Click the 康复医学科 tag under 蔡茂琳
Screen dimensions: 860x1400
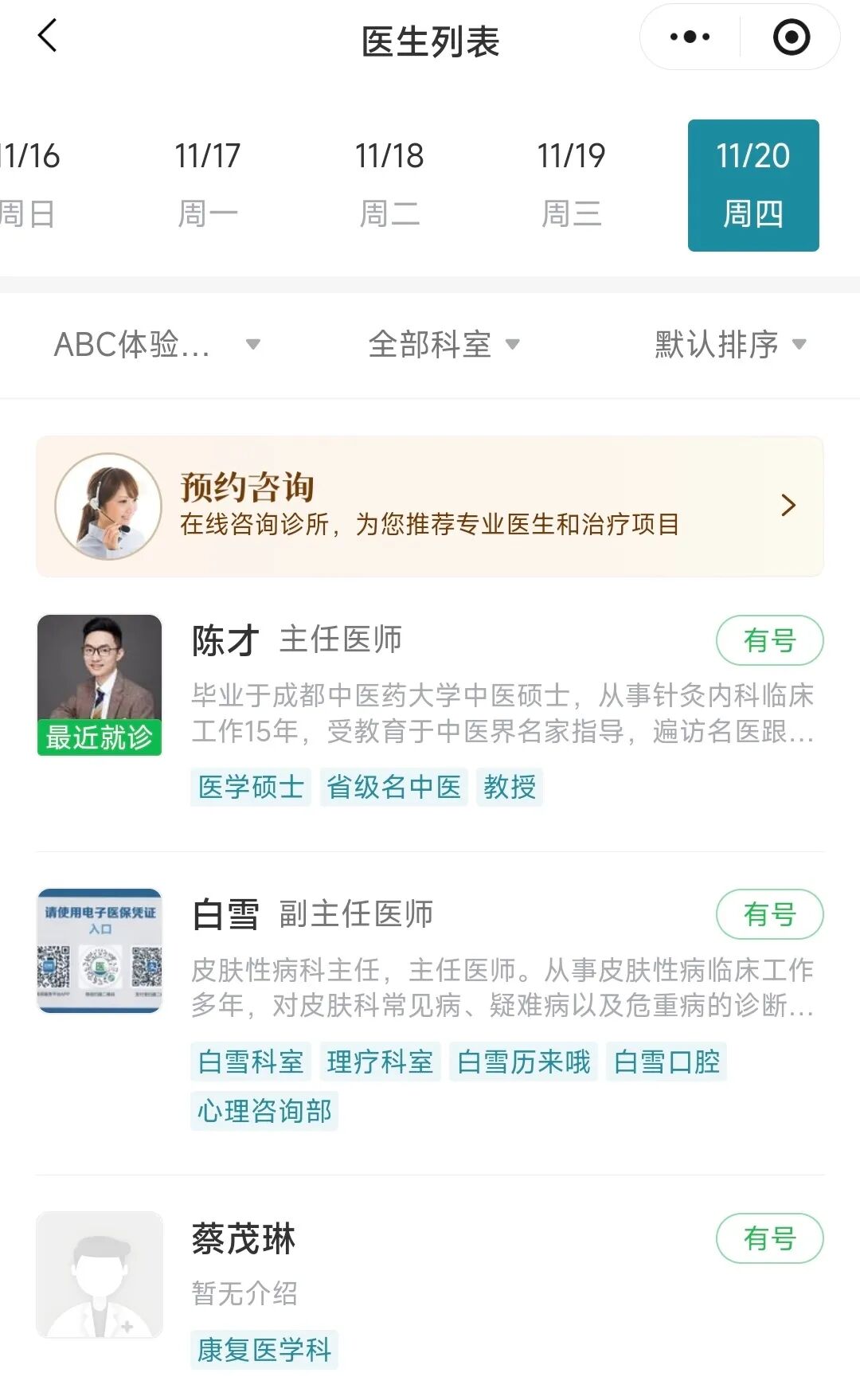(264, 1348)
